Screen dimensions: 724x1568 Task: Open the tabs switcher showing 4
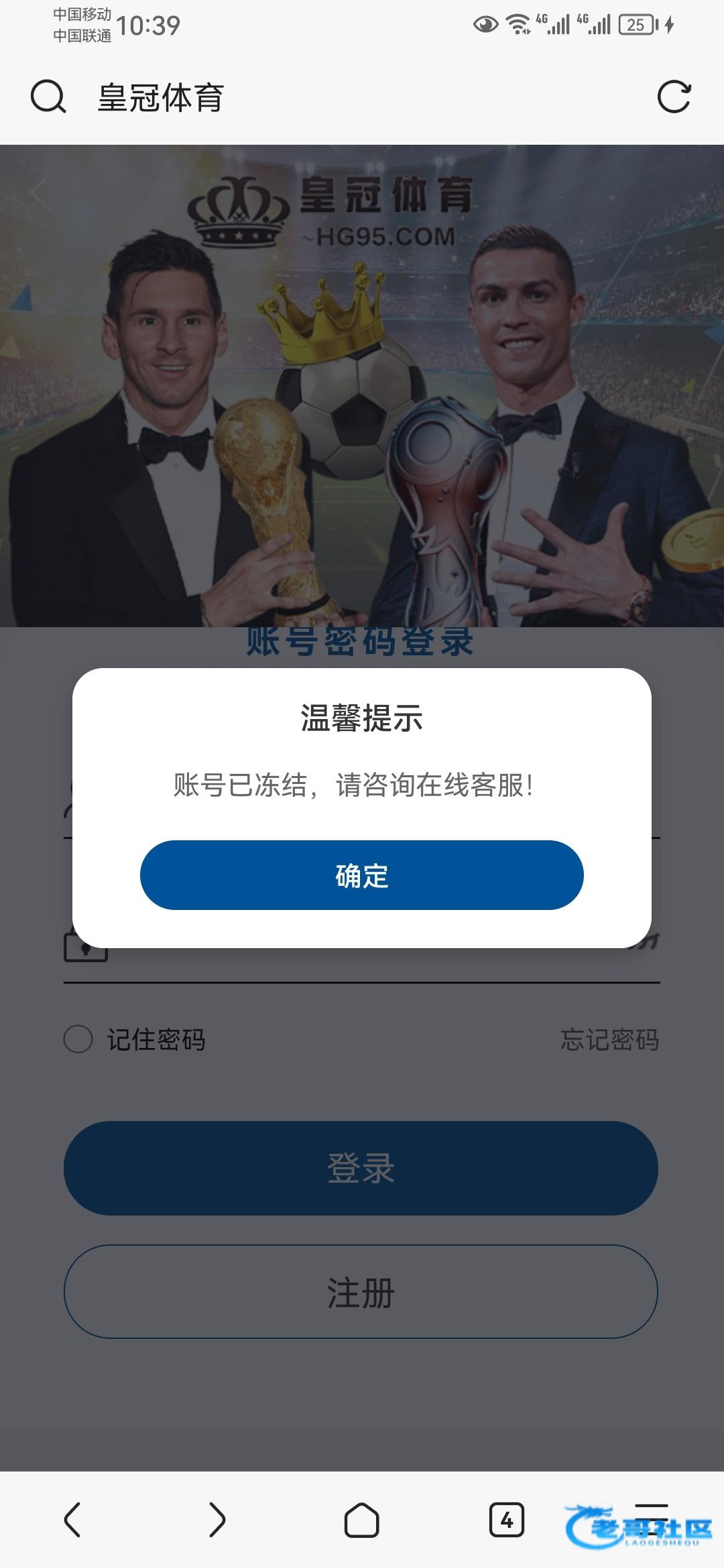[x=506, y=1519]
